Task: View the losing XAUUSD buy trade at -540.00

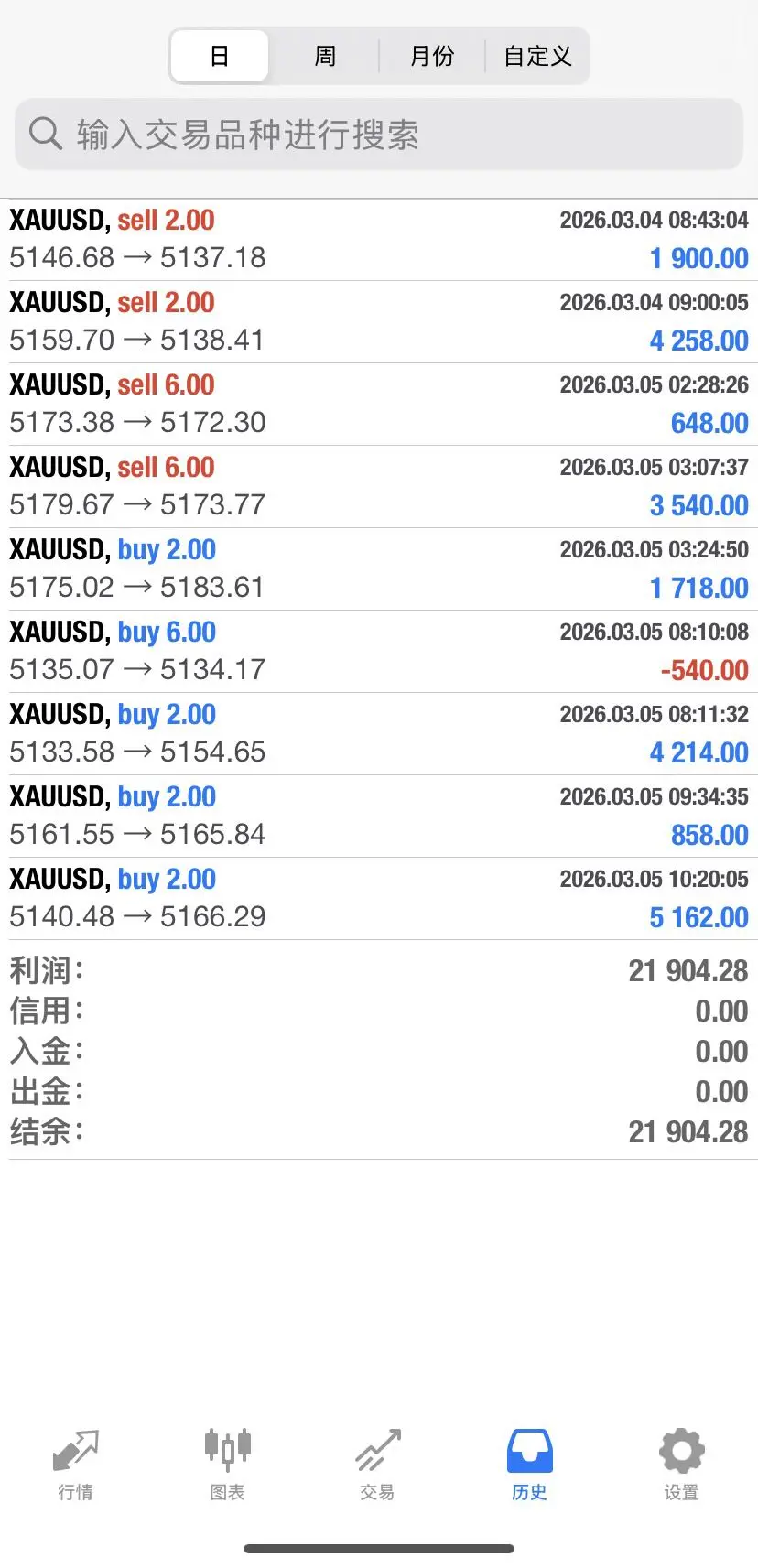Action: point(379,652)
